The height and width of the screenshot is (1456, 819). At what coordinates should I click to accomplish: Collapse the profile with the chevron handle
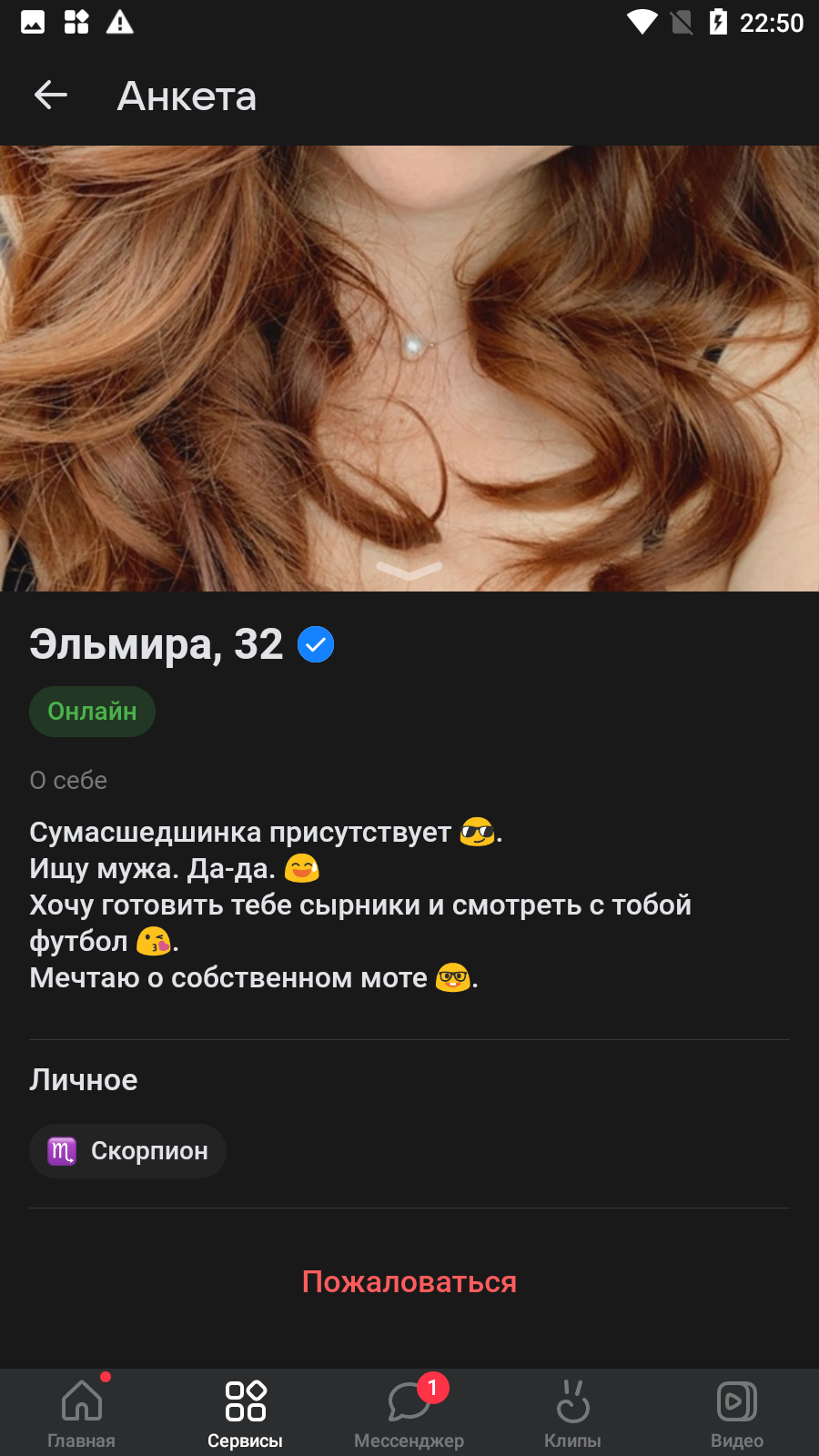pos(409,570)
